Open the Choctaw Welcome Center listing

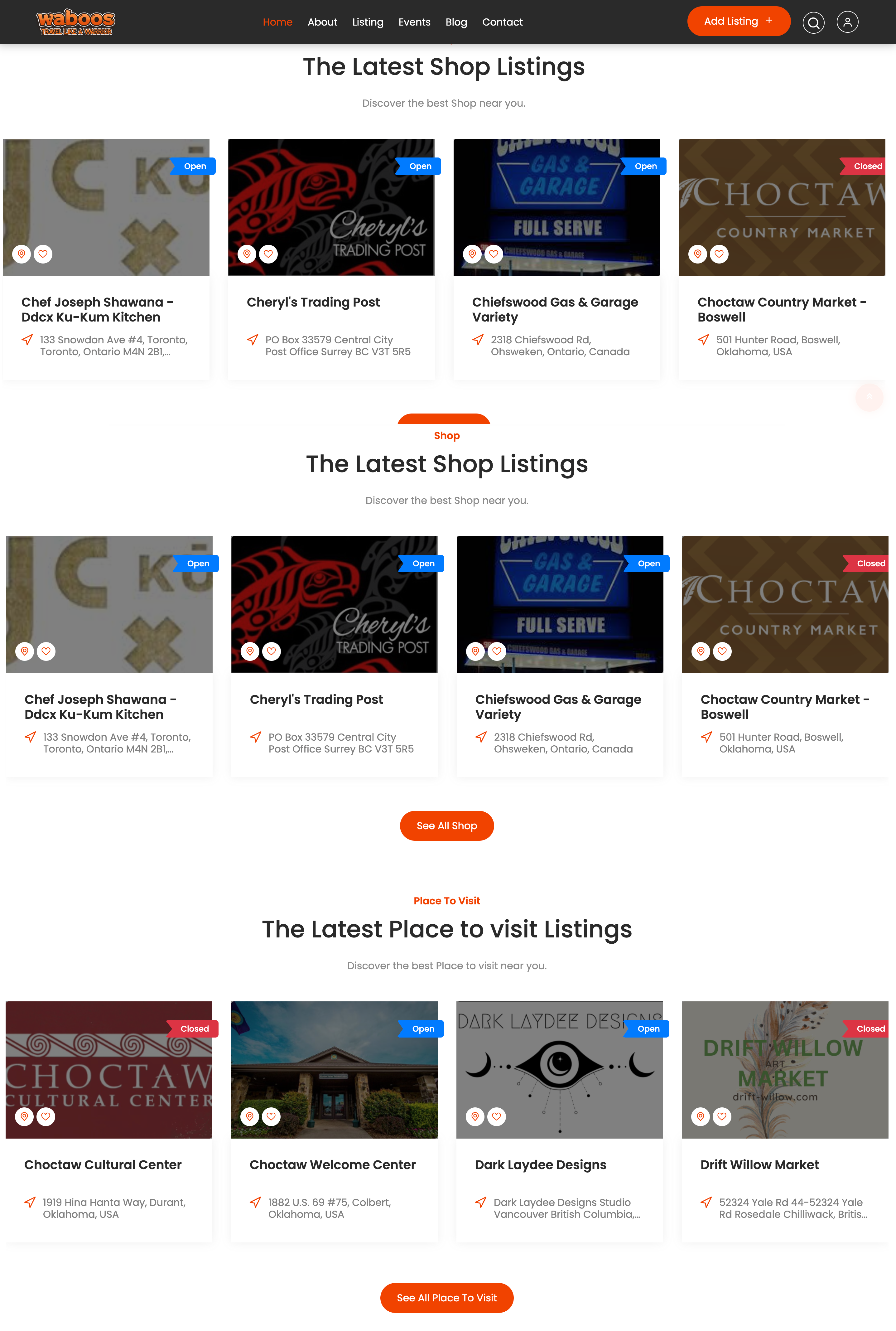333,1164
